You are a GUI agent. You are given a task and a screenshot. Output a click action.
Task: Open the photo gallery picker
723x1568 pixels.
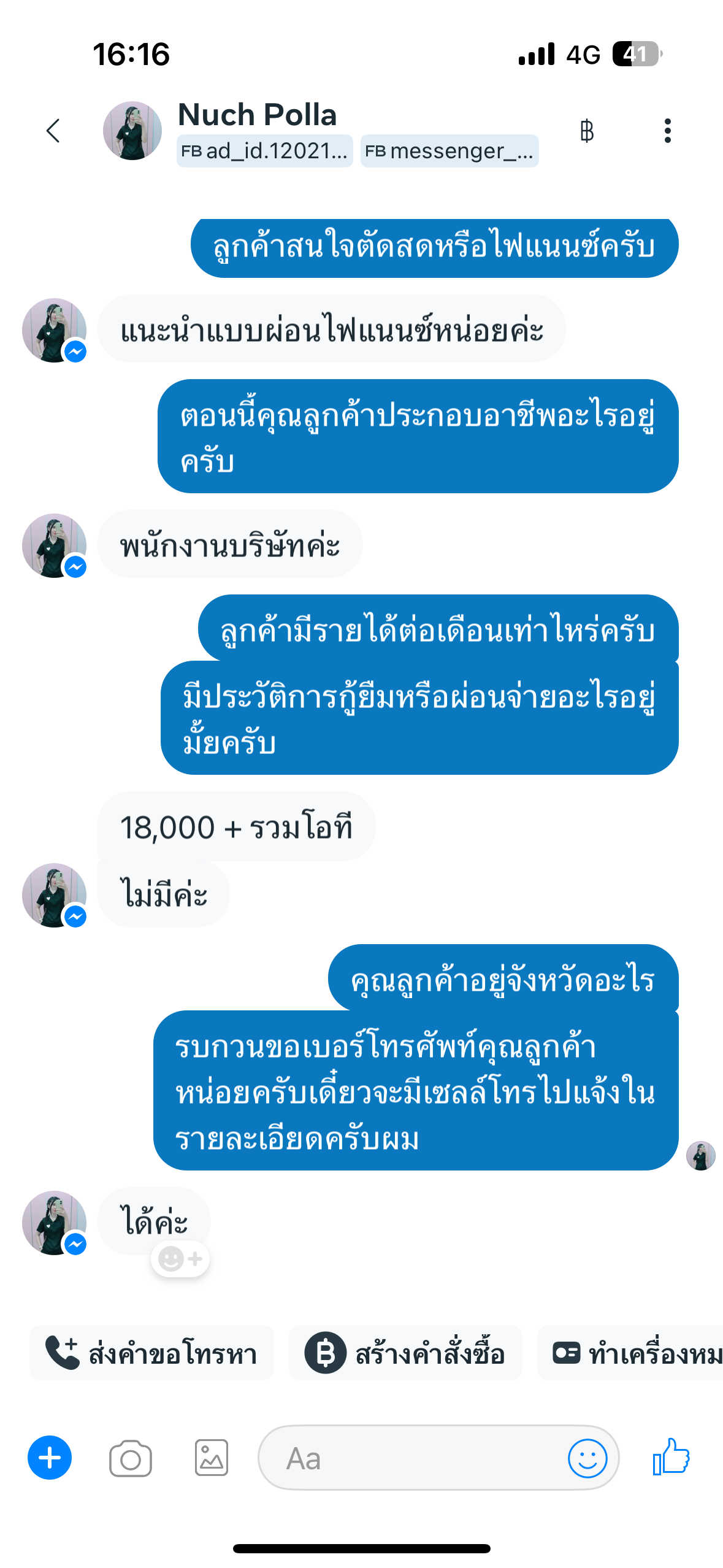click(212, 1458)
